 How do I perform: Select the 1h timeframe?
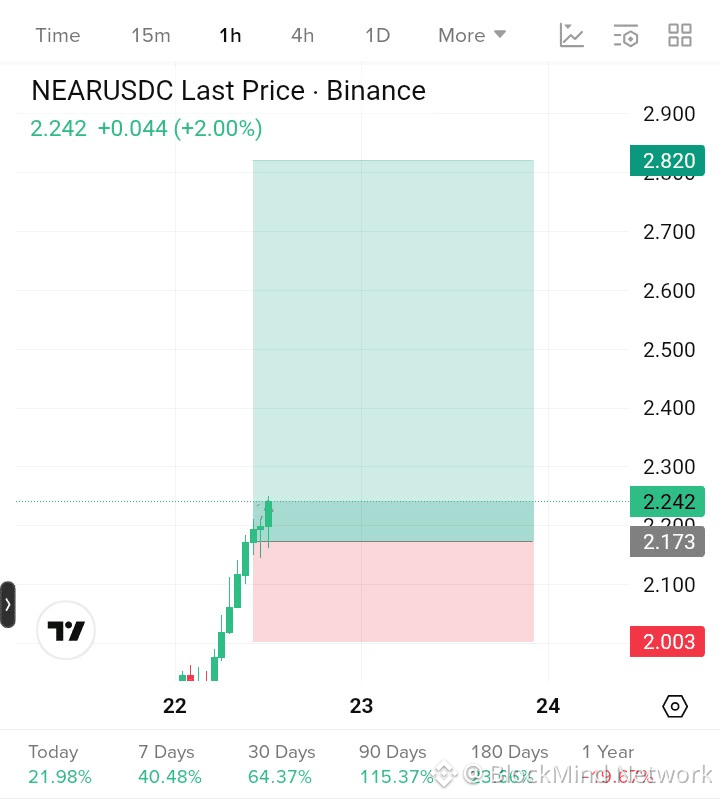(x=230, y=36)
